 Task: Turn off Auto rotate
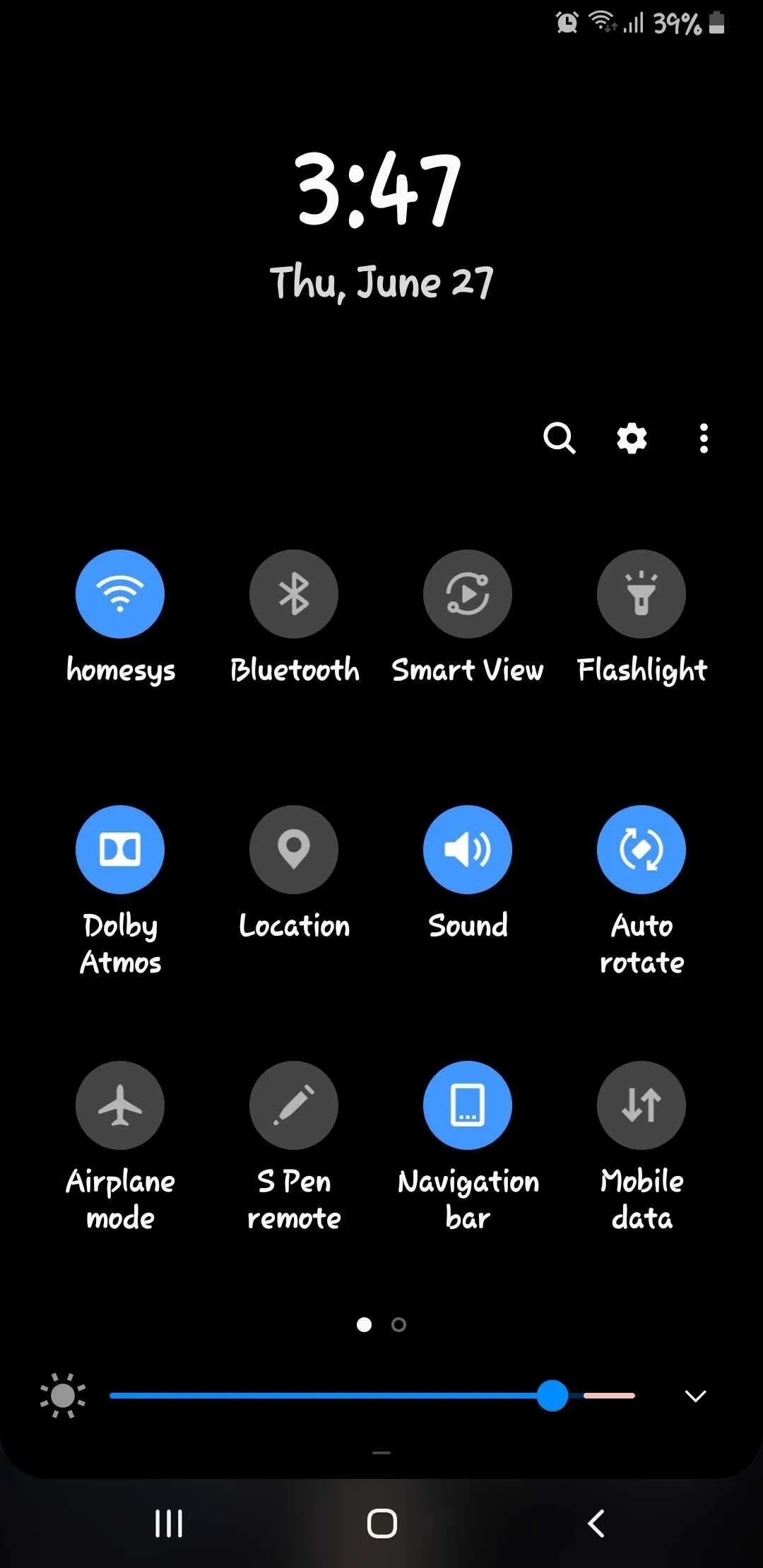click(641, 850)
